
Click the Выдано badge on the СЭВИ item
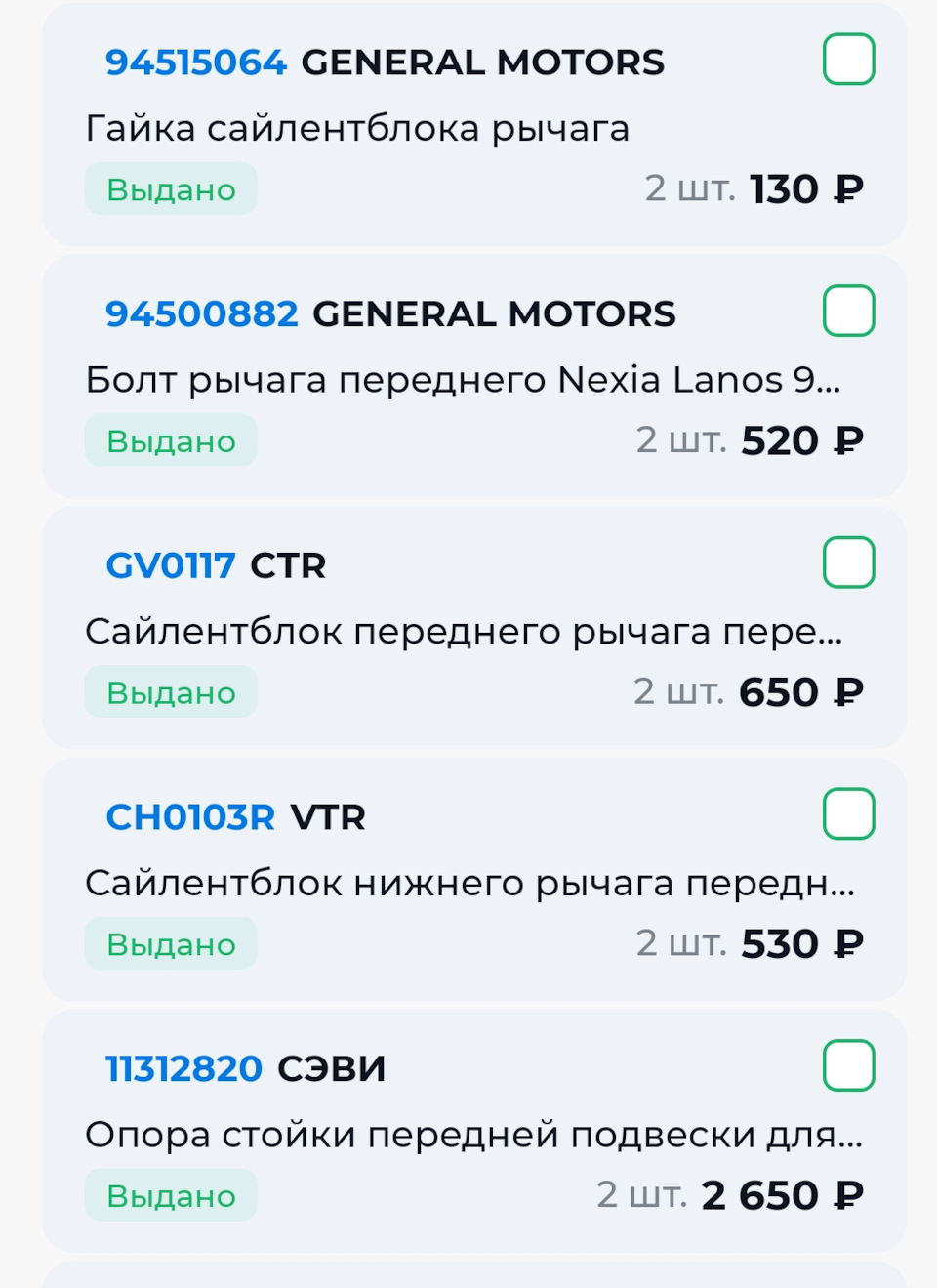(x=170, y=1193)
